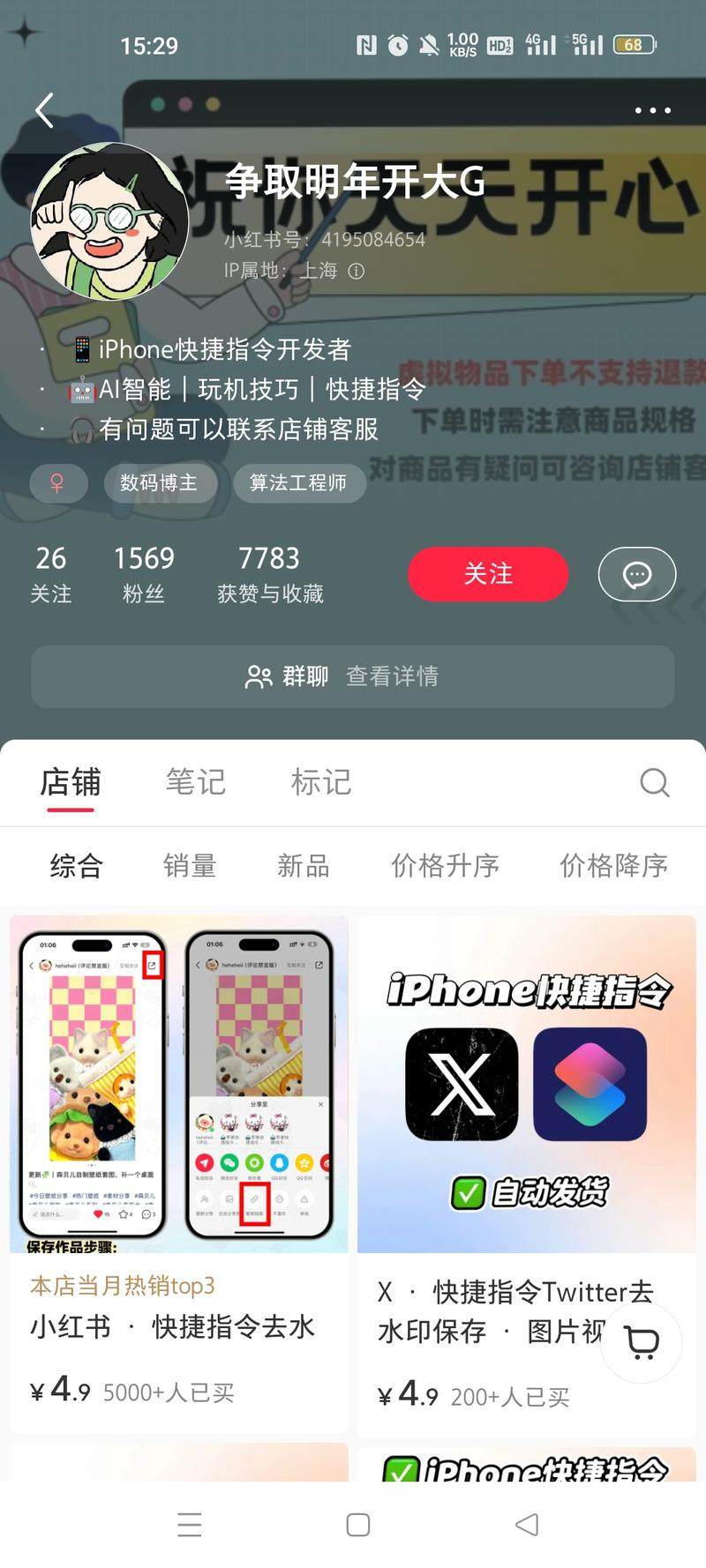Image resolution: width=706 pixels, height=1568 pixels.
Task: Sort by 价格升序
Action: 445,866
